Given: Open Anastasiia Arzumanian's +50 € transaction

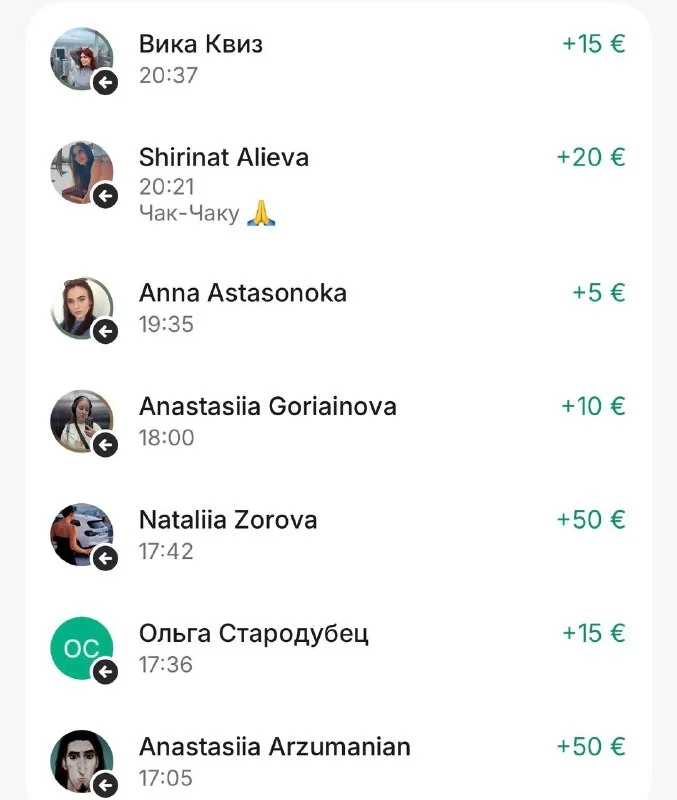Looking at the screenshot, I should [x=338, y=762].
